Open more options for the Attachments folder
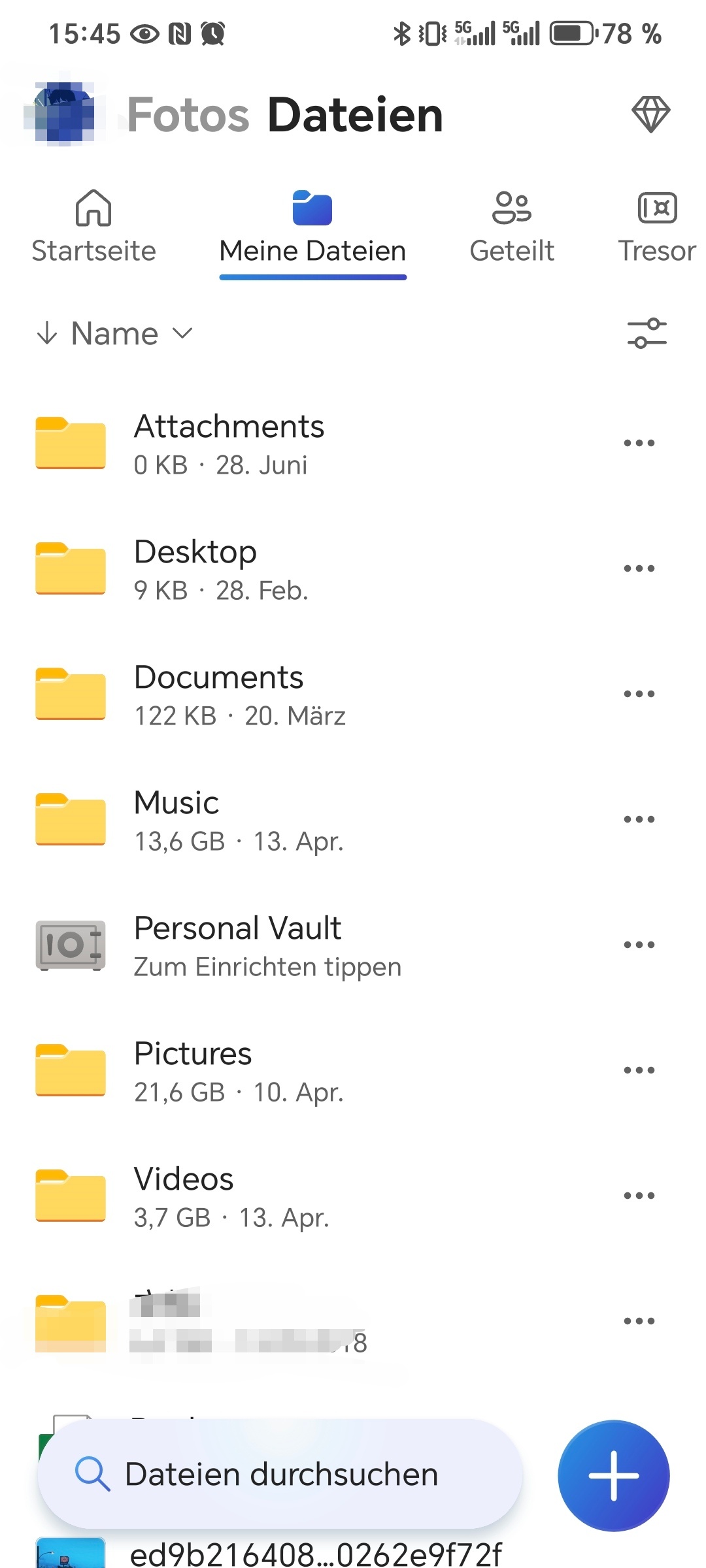706x1568 pixels. [x=639, y=443]
